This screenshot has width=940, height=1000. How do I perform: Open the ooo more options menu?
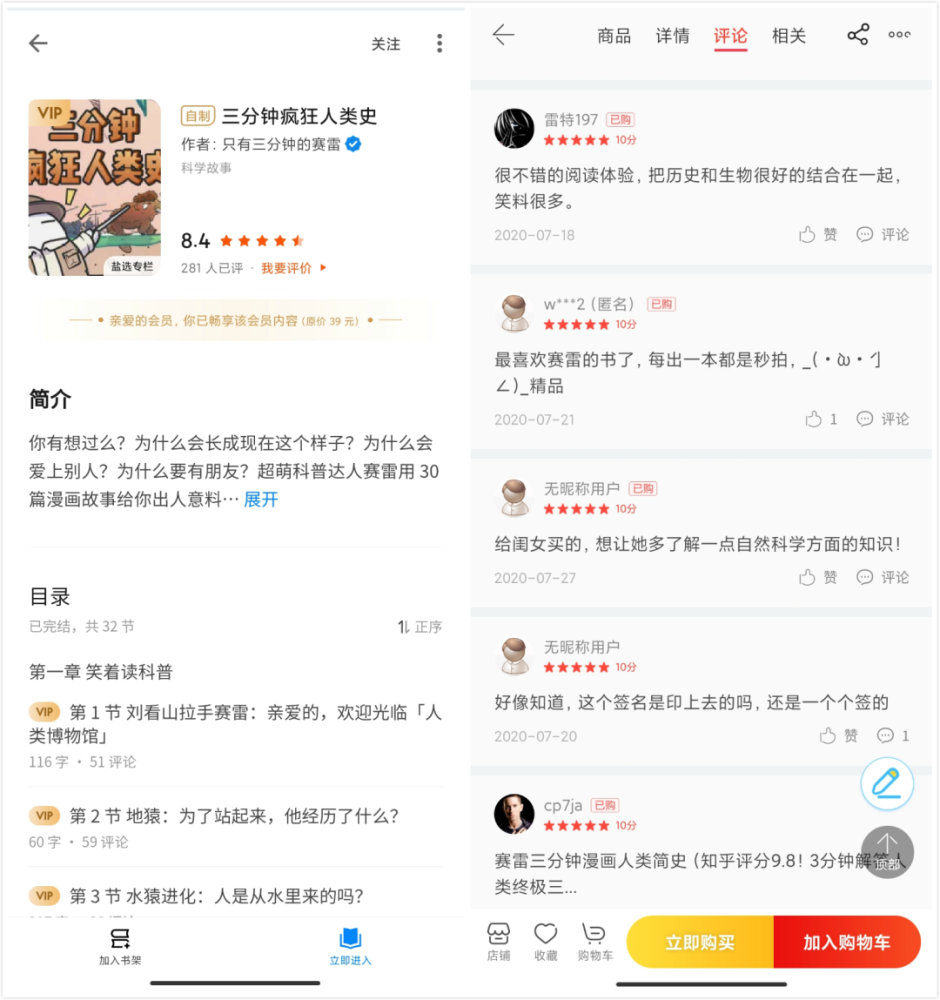(x=899, y=34)
